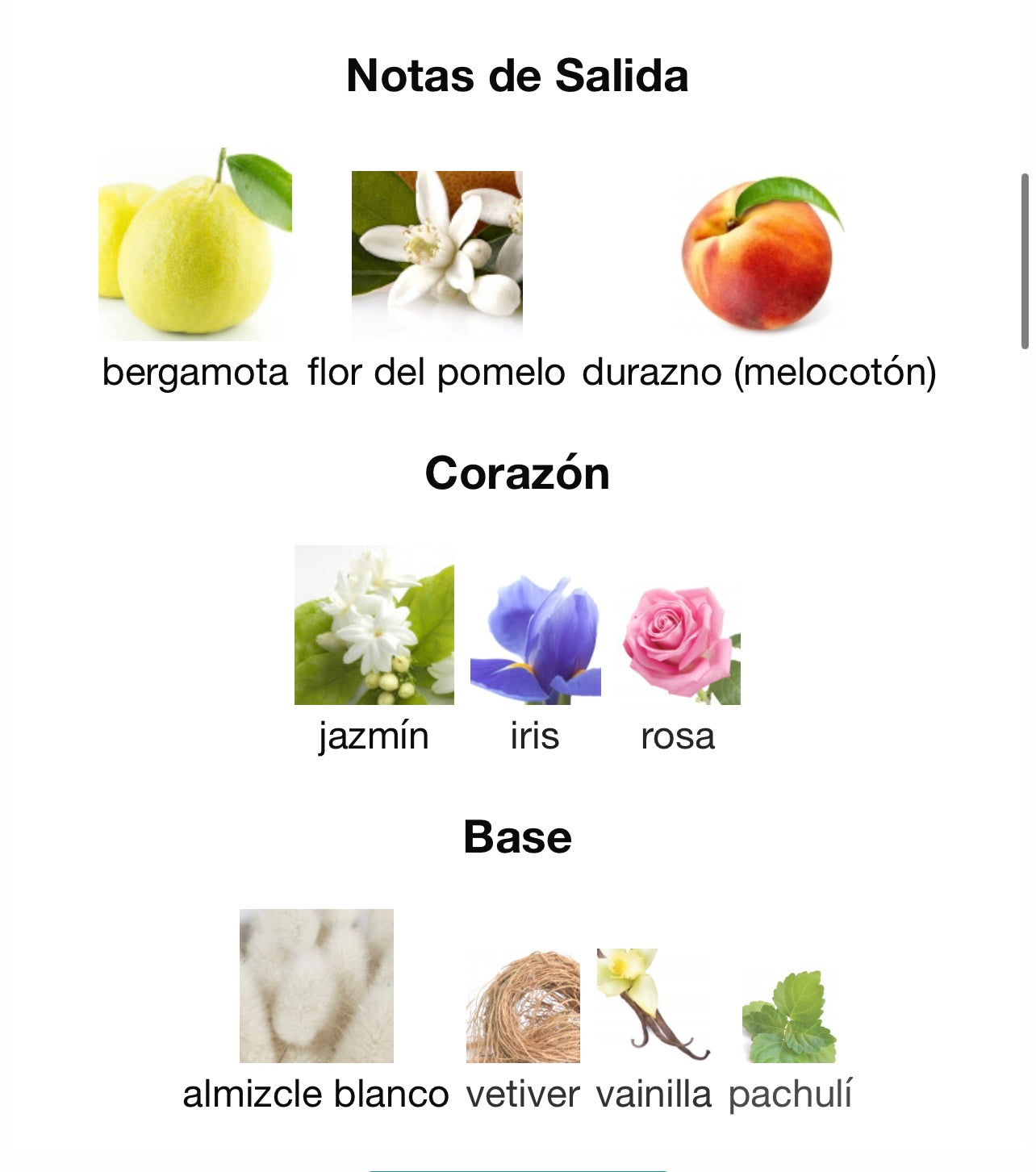Select the durazno (melocotón) note
Image resolution: width=1036 pixels, height=1172 pixels.
point(758,255)
